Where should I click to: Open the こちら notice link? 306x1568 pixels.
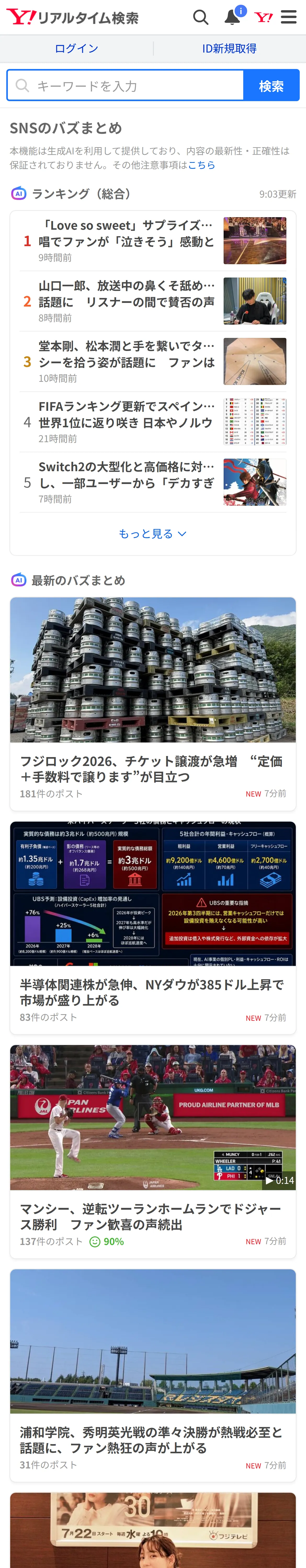(202, 165)
